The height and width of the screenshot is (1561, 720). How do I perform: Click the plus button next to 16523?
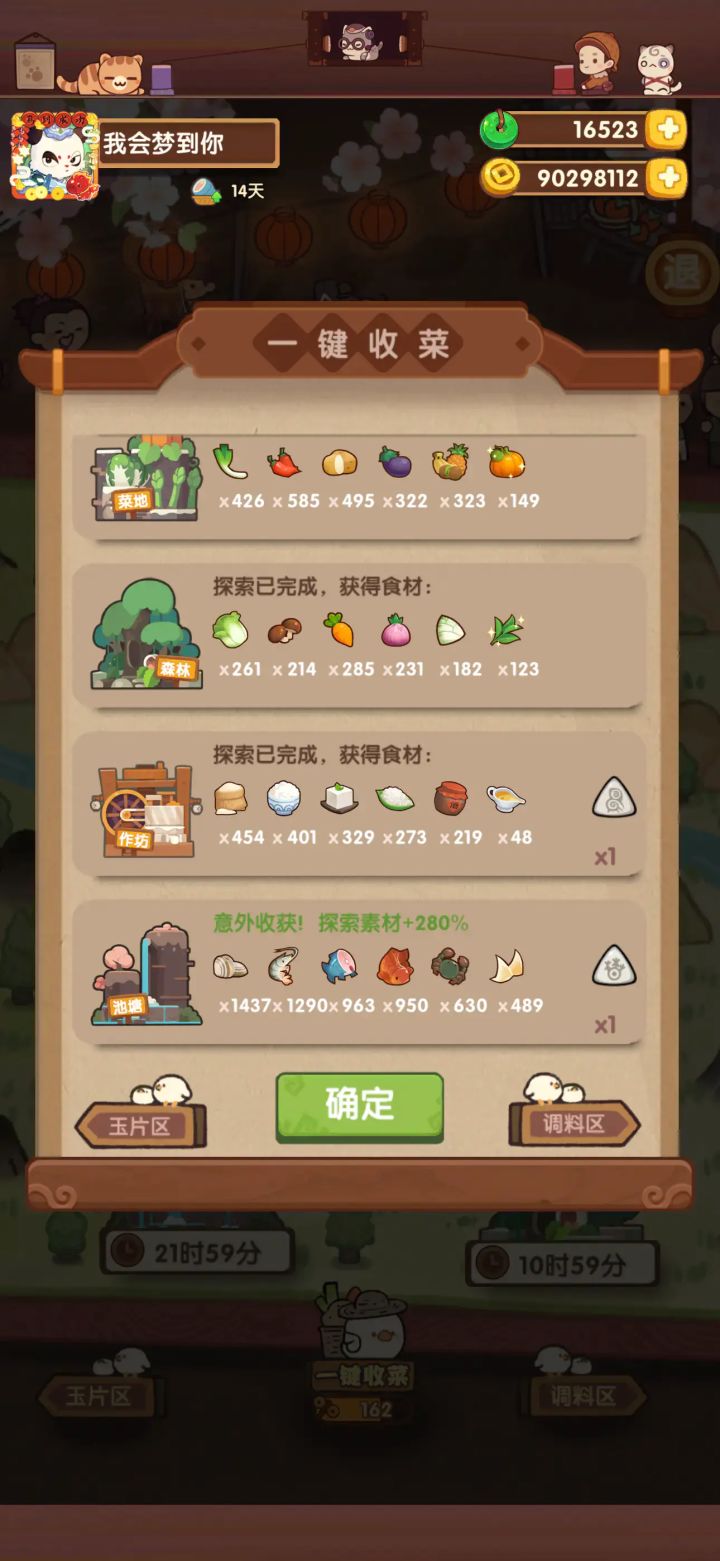666,129
